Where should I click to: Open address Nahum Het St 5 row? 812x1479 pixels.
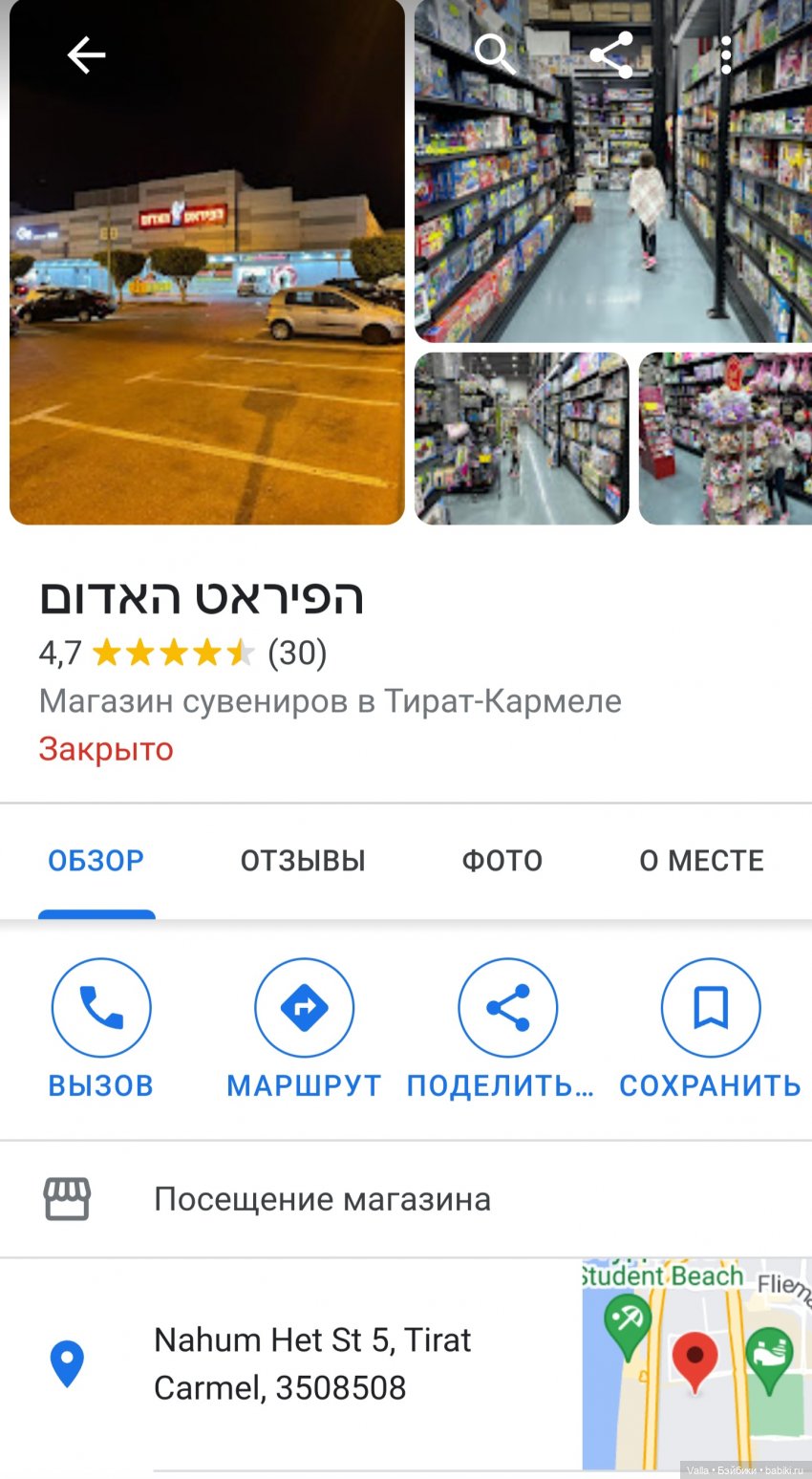[312, 1363]
